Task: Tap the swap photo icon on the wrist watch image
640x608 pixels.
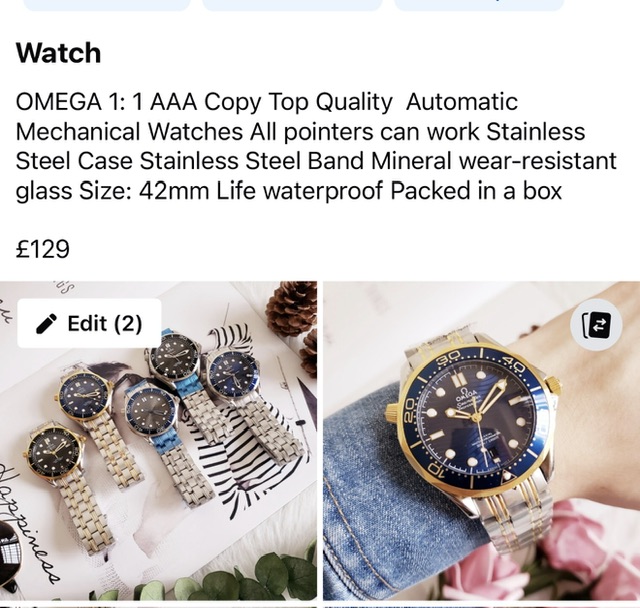Action: pyautogui.click(x=596, y=325)
